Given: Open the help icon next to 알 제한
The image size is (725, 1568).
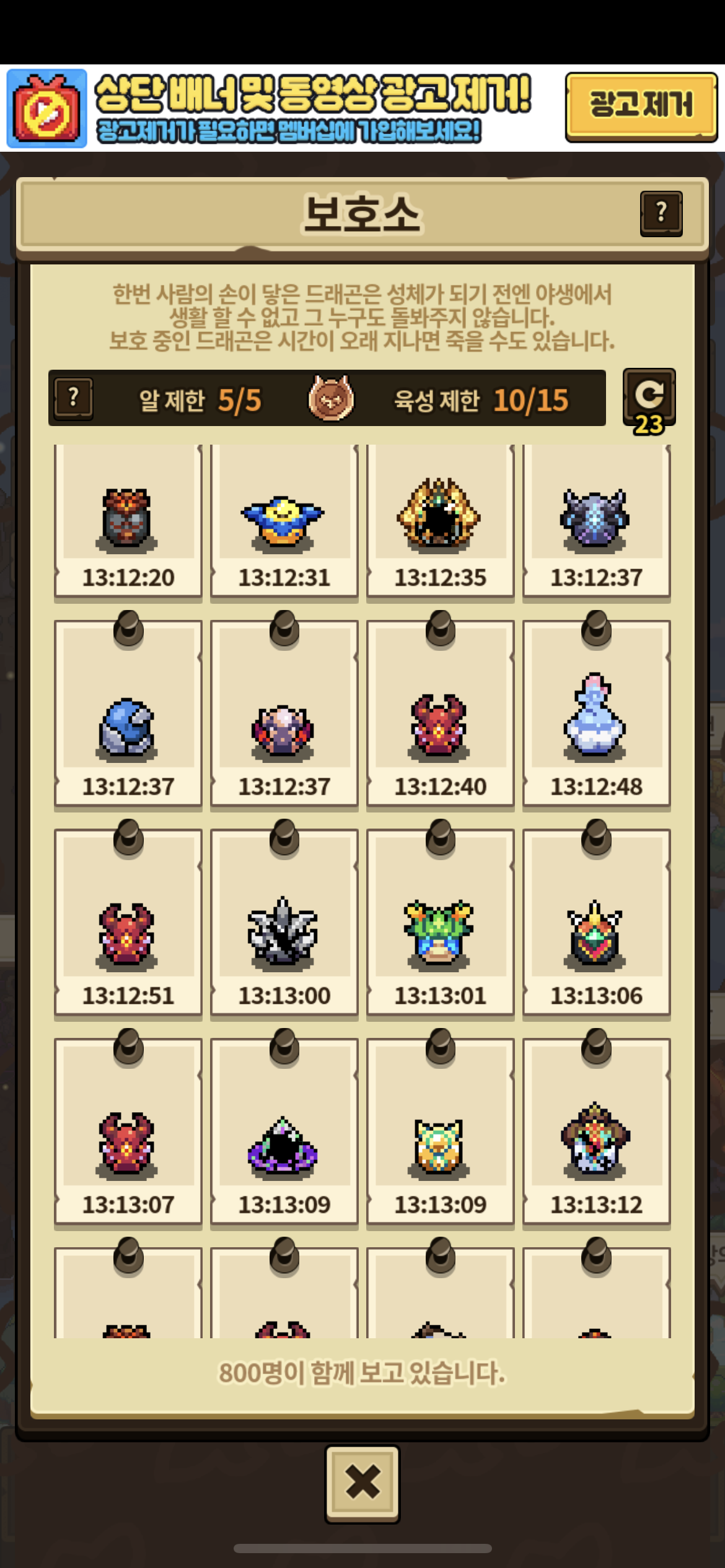Looking at the screenshot, I should click(x=74, y=399).
